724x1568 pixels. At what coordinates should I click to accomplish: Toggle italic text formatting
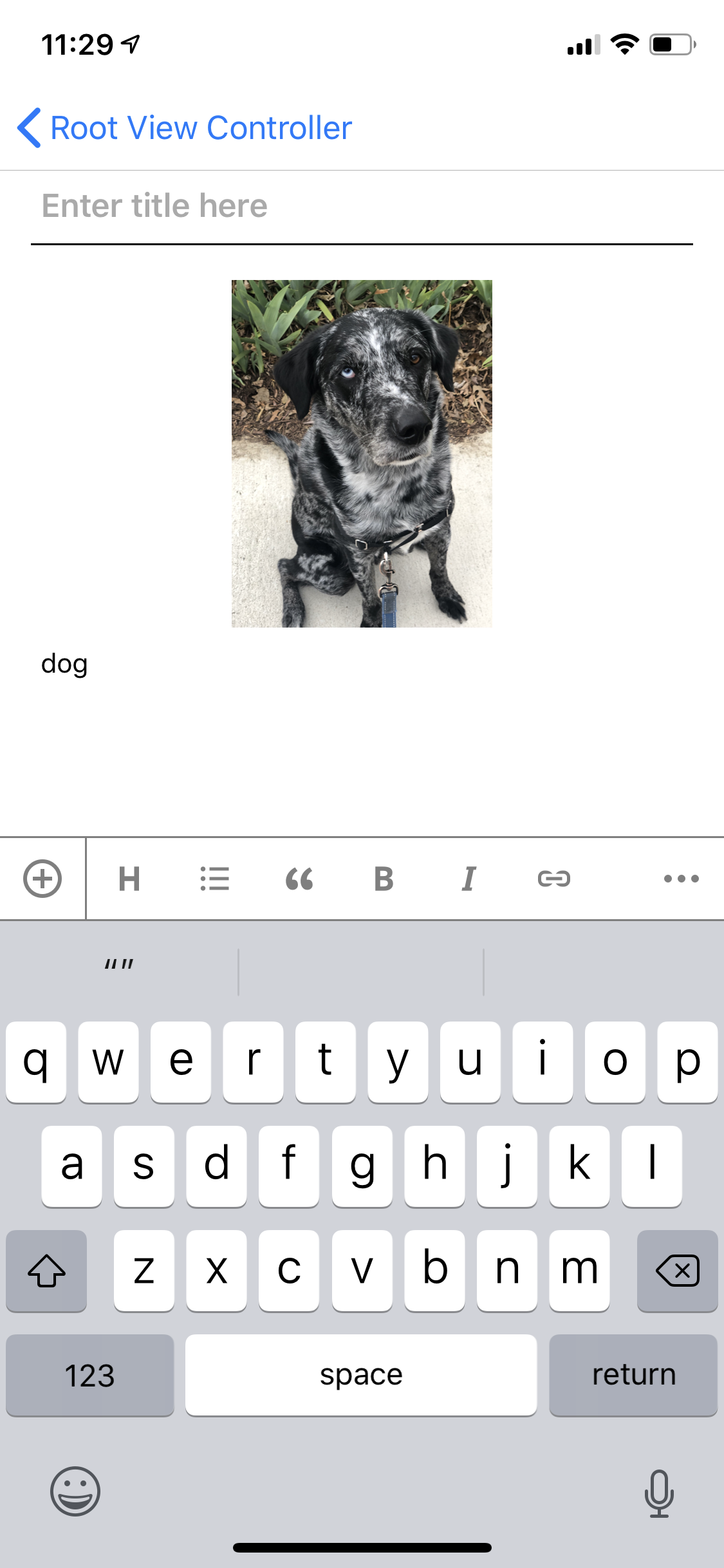(469, 879)
